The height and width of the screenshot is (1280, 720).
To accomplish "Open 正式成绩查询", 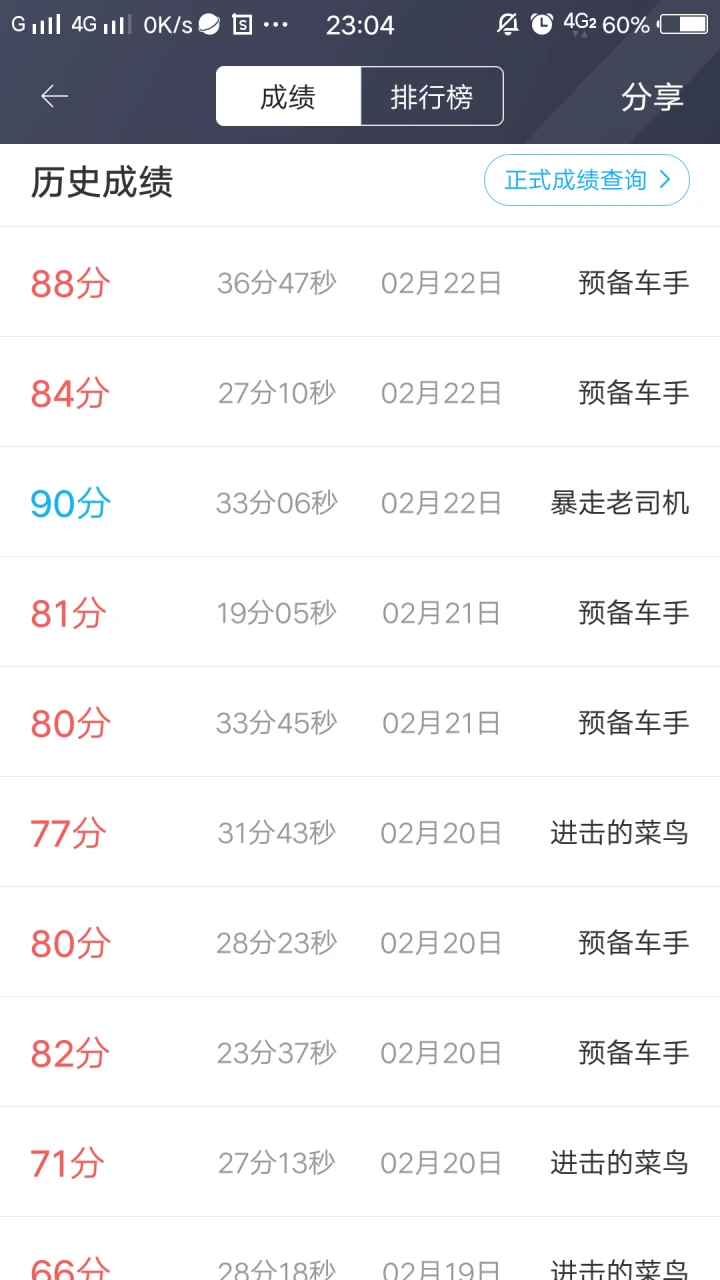I will [x=587, y=180].
